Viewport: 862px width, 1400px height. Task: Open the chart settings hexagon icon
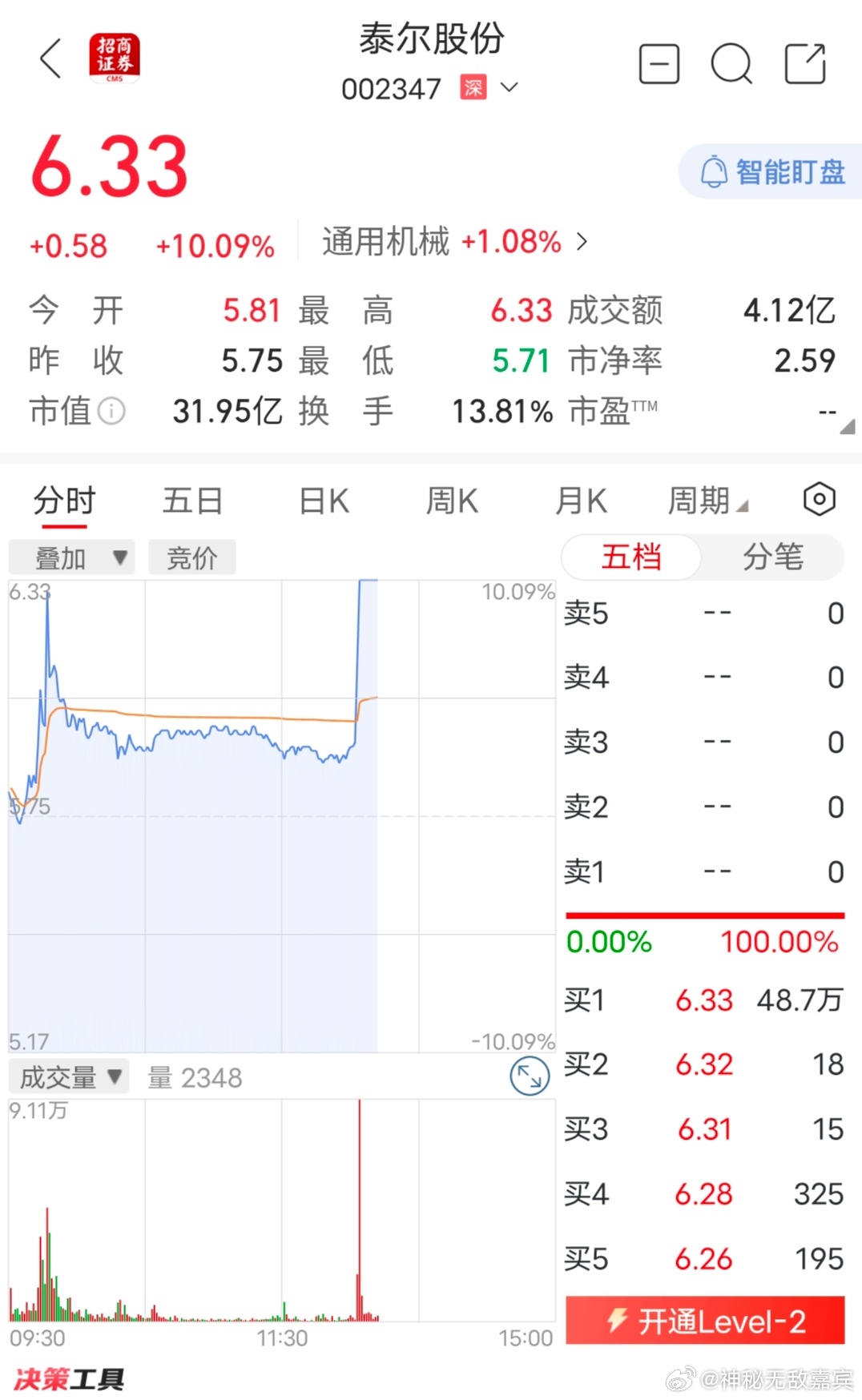coord(819,499)
